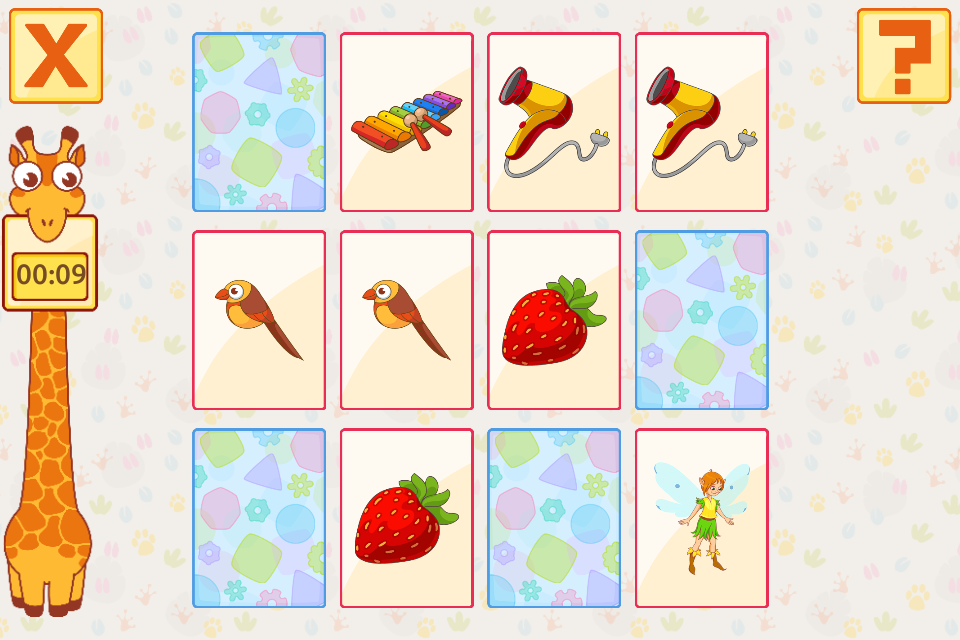960x640 pixels.
Task: Flip the face-down card beside the xylophone
Action: (x=259, y=122)
